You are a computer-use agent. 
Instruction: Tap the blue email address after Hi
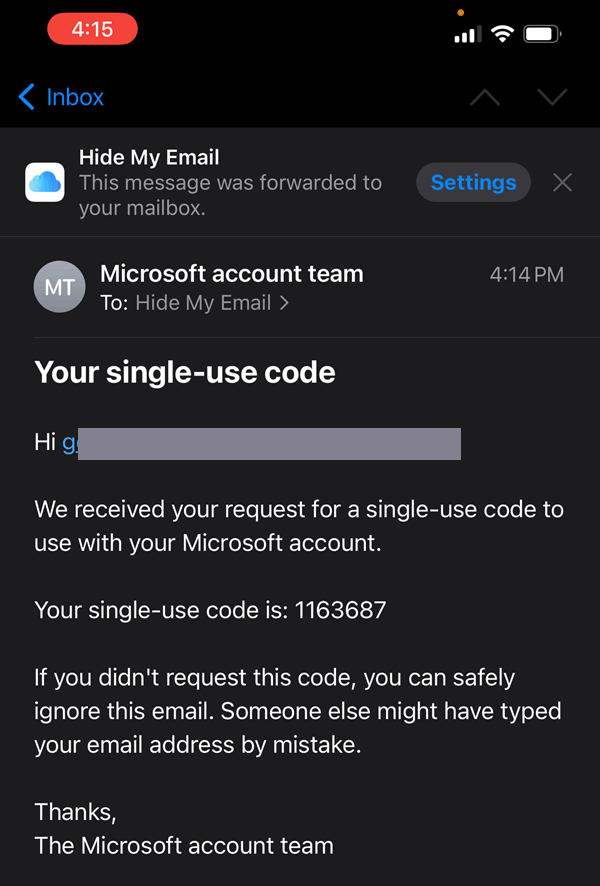pyautogui.click(x=70, y=442)
